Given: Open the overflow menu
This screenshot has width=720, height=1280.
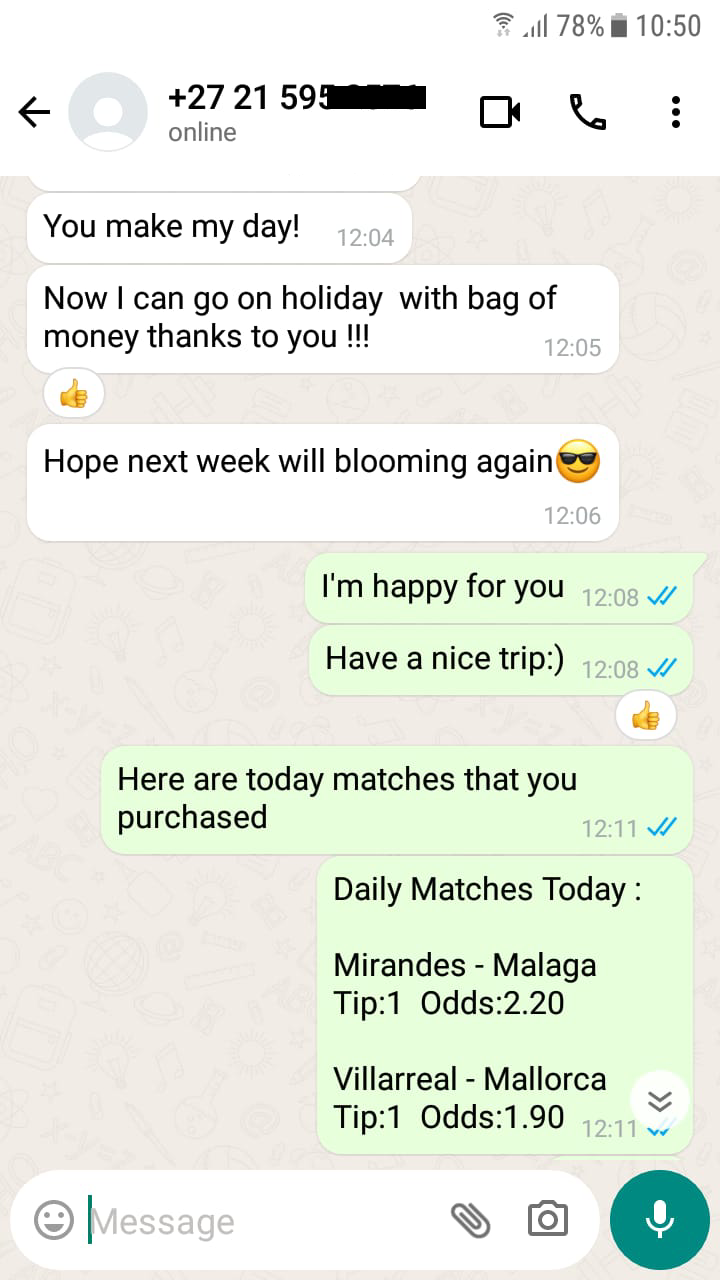Looking at the screenshot, I should [x=676, y=112].
